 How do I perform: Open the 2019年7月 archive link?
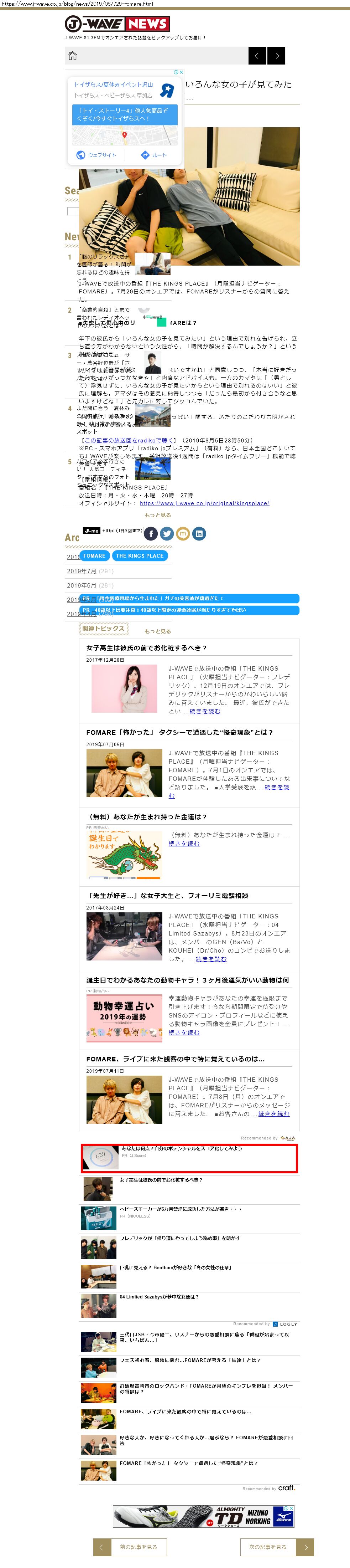[82, 571]
